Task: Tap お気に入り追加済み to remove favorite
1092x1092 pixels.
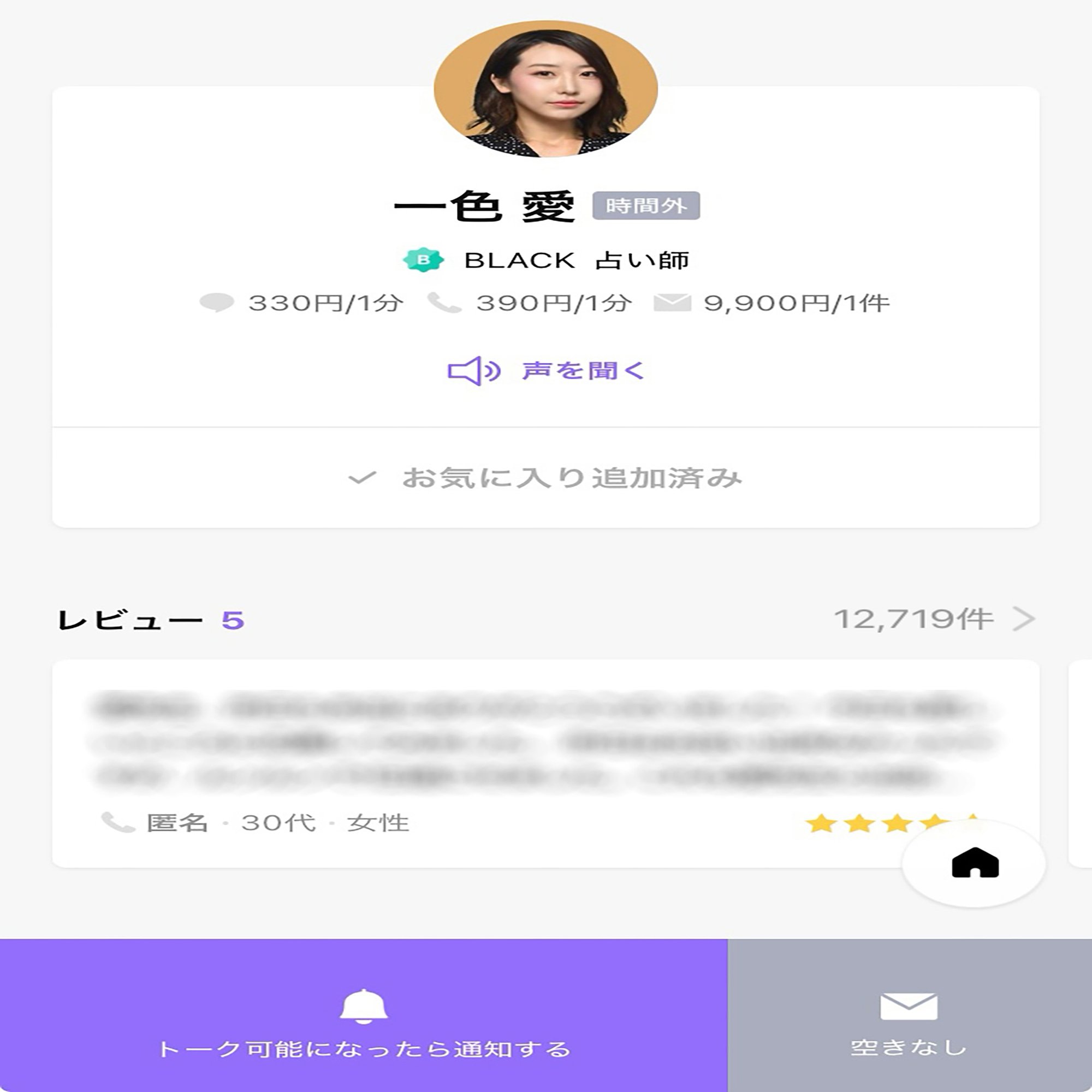Action: point(546,478)
